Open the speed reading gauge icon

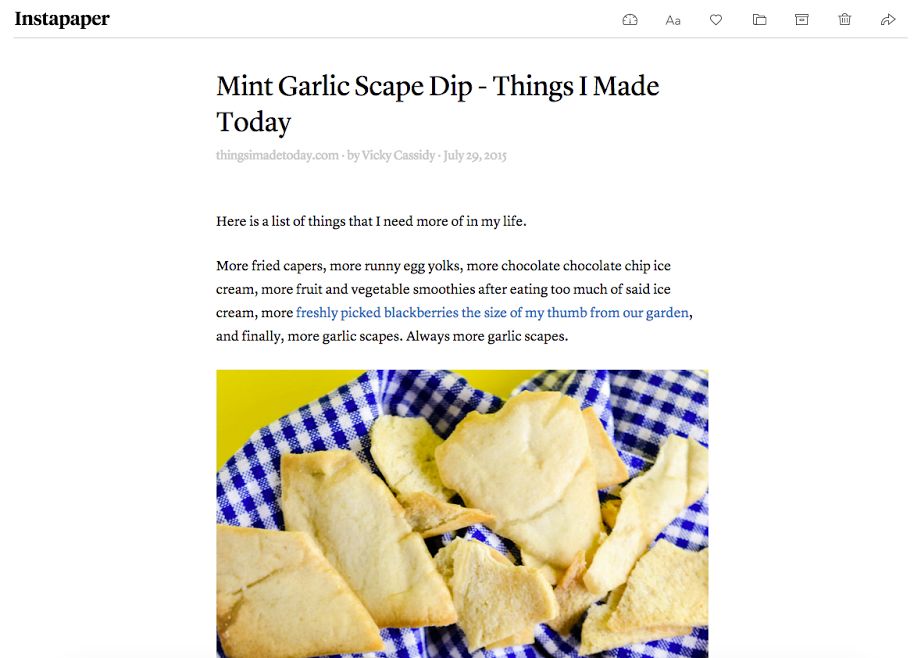[x=630, y=20]
